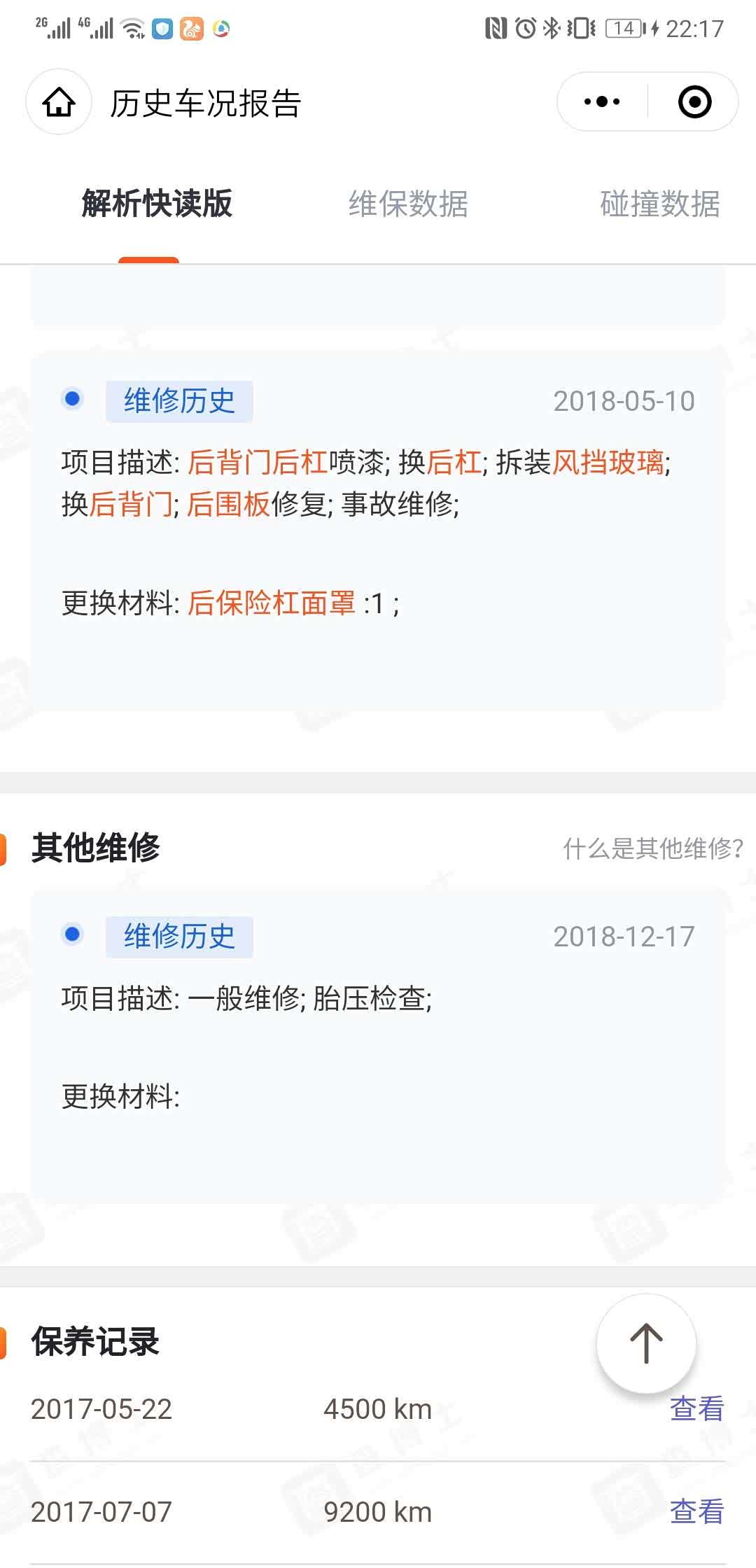View the 2017-07-07 maintenance record

696,1511
